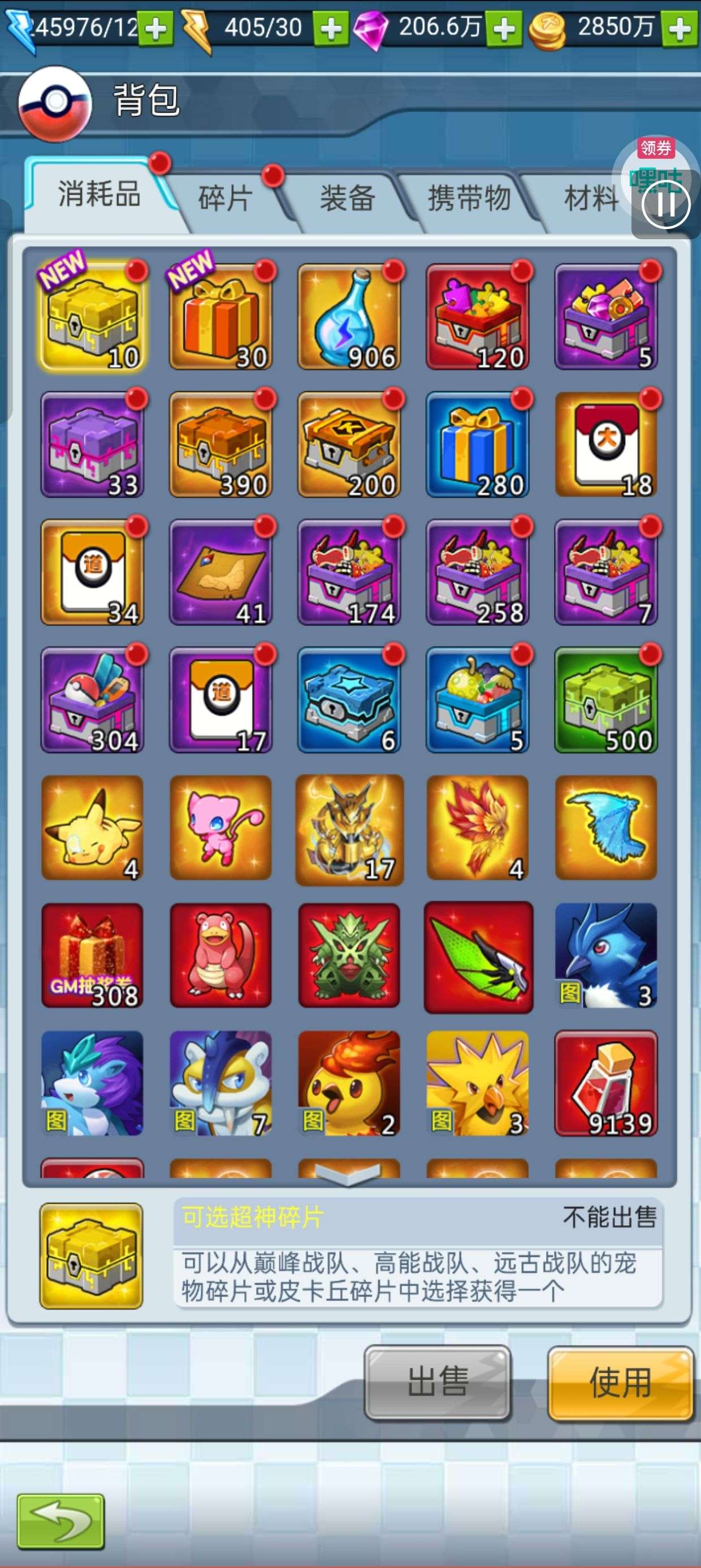
Task: Select the Pikachu item with count 4
Action: (92, 828)
